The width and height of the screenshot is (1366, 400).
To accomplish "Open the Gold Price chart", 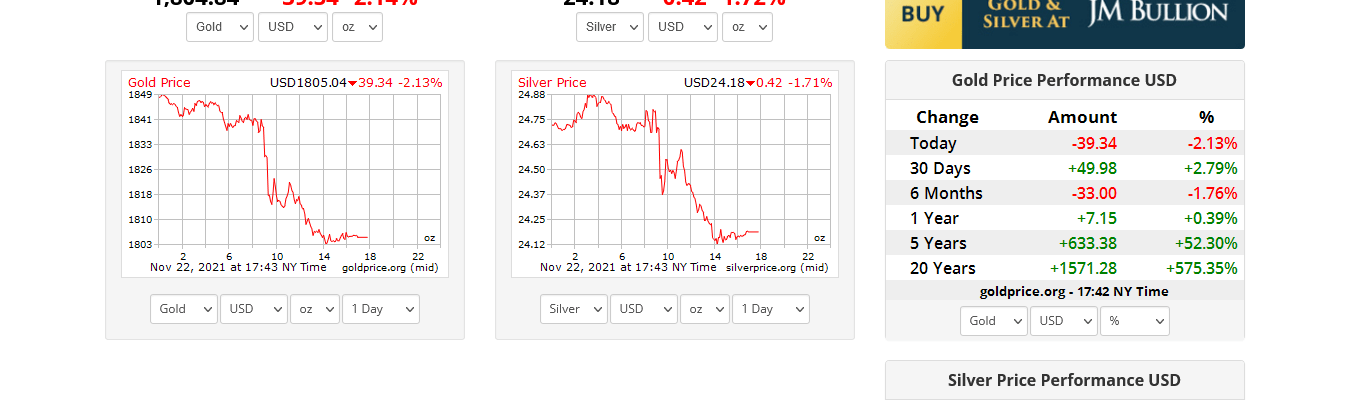I will tap(284, 170).
